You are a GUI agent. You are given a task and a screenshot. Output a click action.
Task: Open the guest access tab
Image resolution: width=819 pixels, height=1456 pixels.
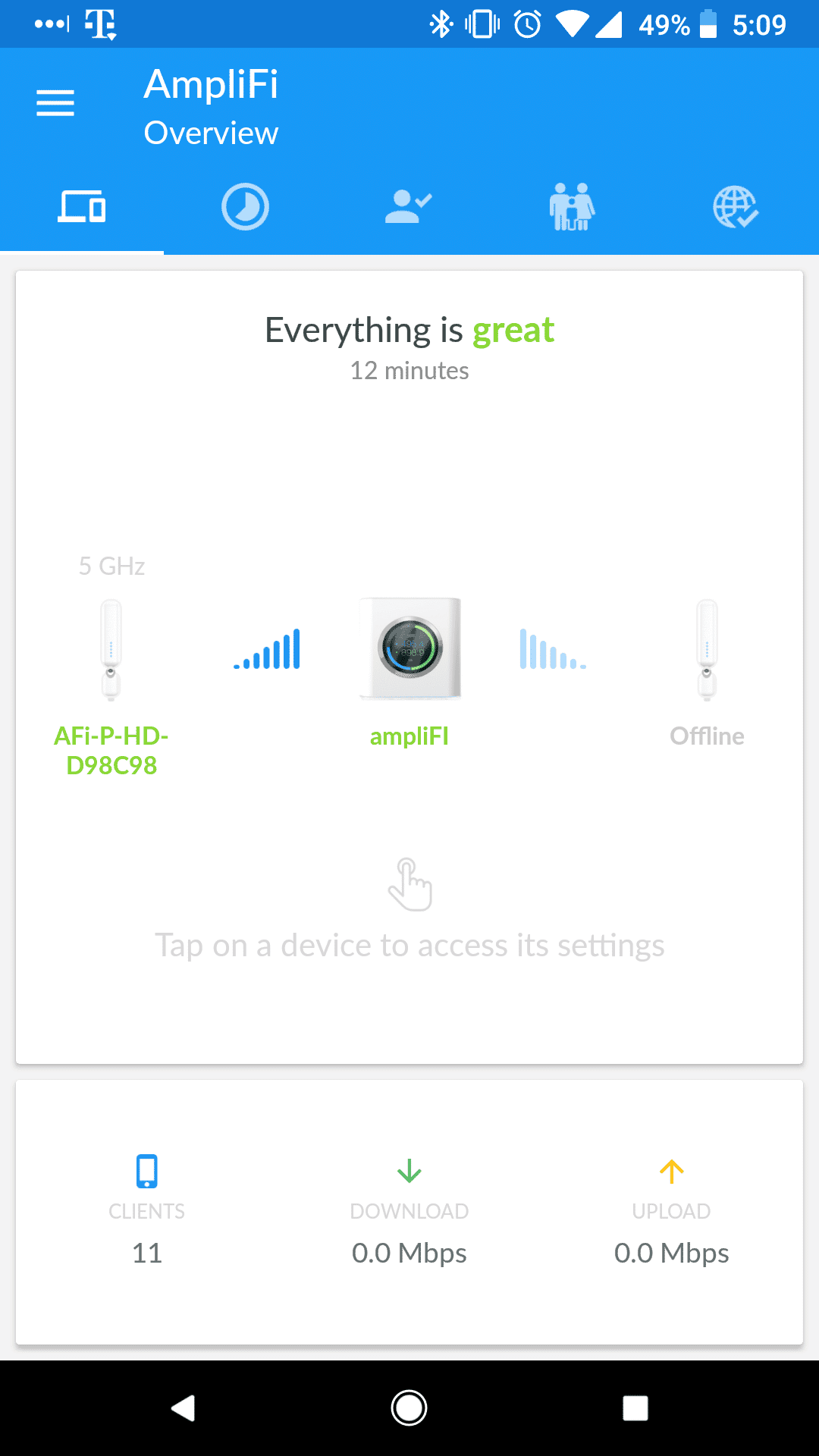(x=408, y=206)
